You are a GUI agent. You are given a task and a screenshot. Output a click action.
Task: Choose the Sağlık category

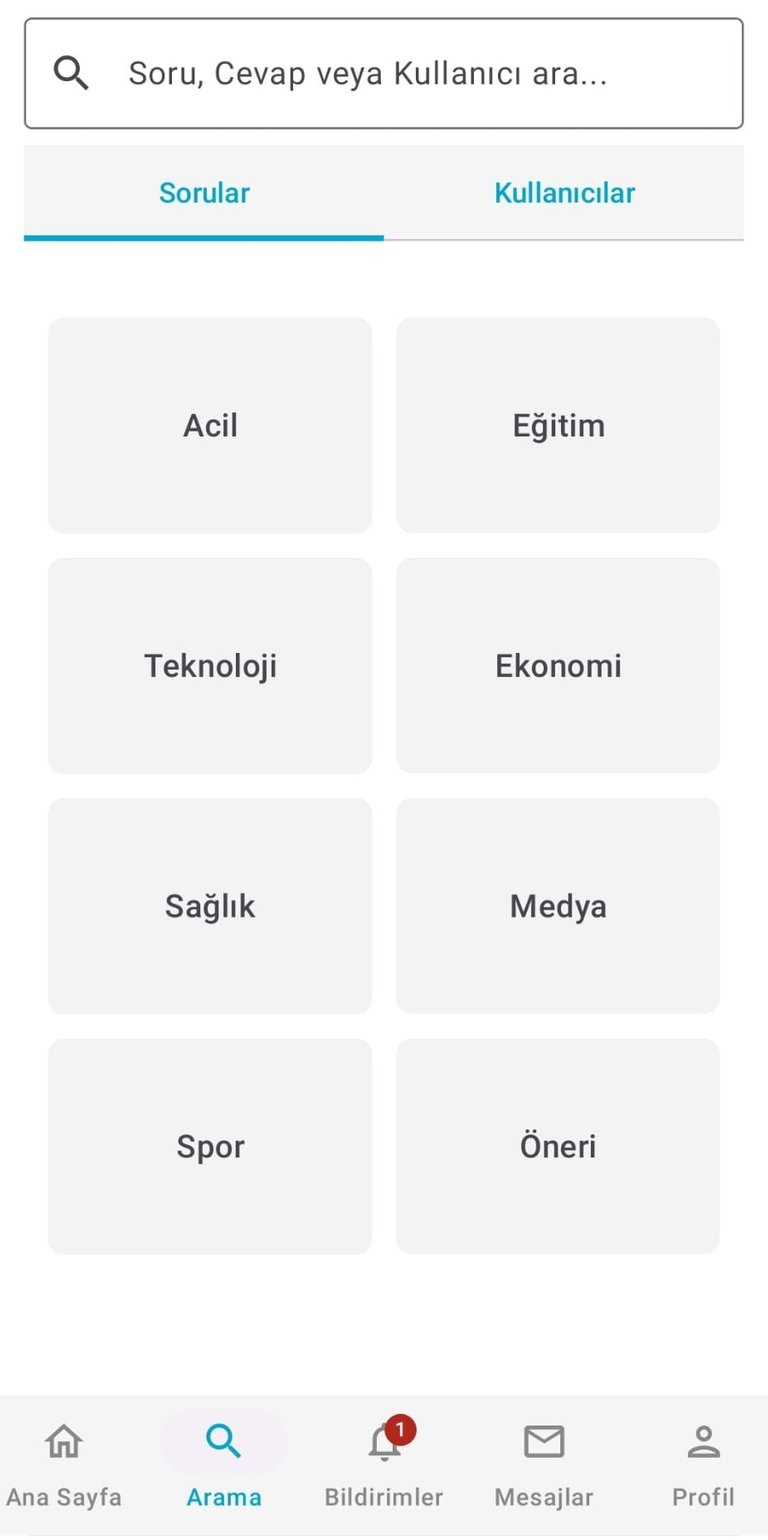[x=210, y=906]
